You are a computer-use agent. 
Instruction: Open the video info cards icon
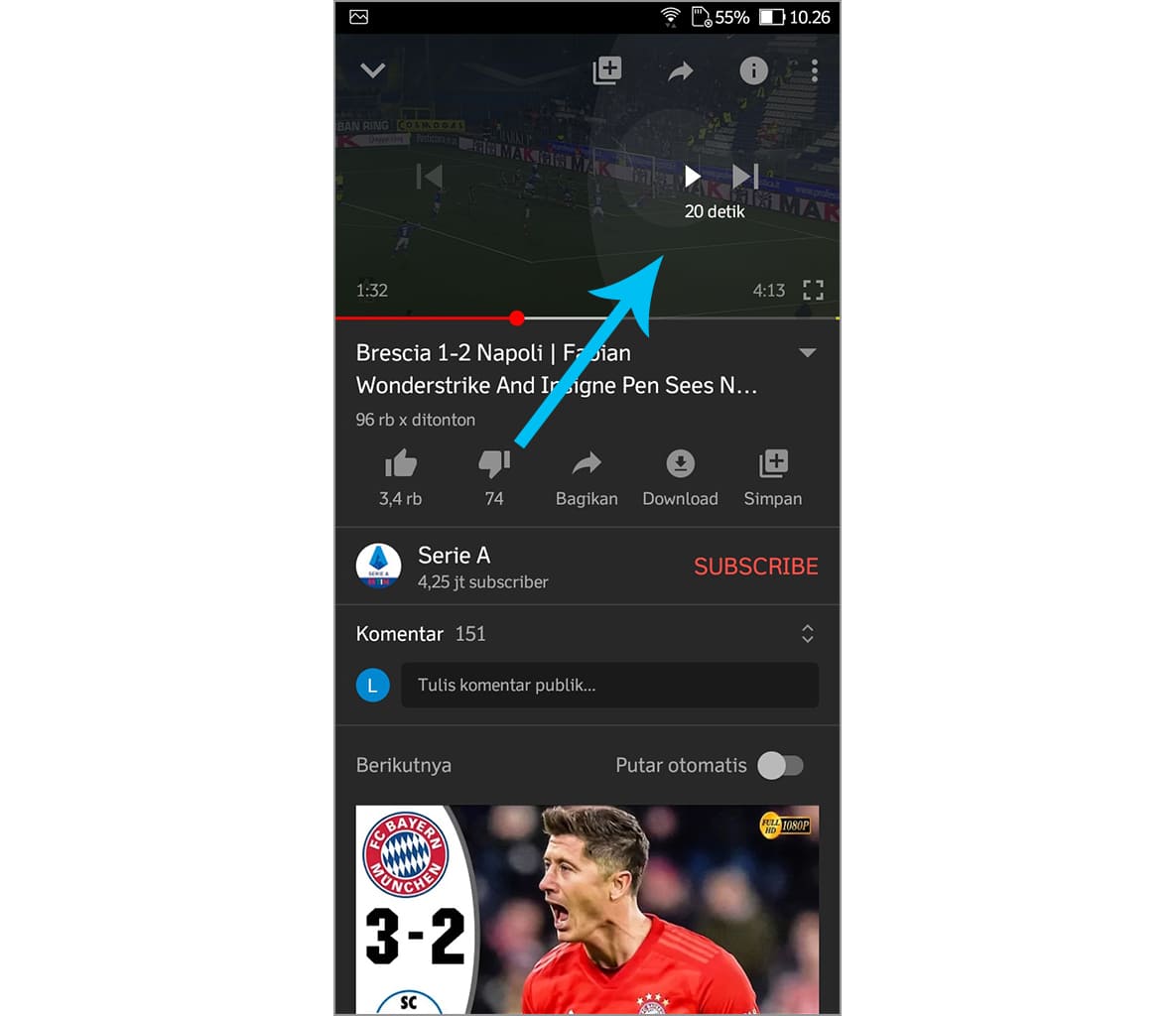(753, 70)
